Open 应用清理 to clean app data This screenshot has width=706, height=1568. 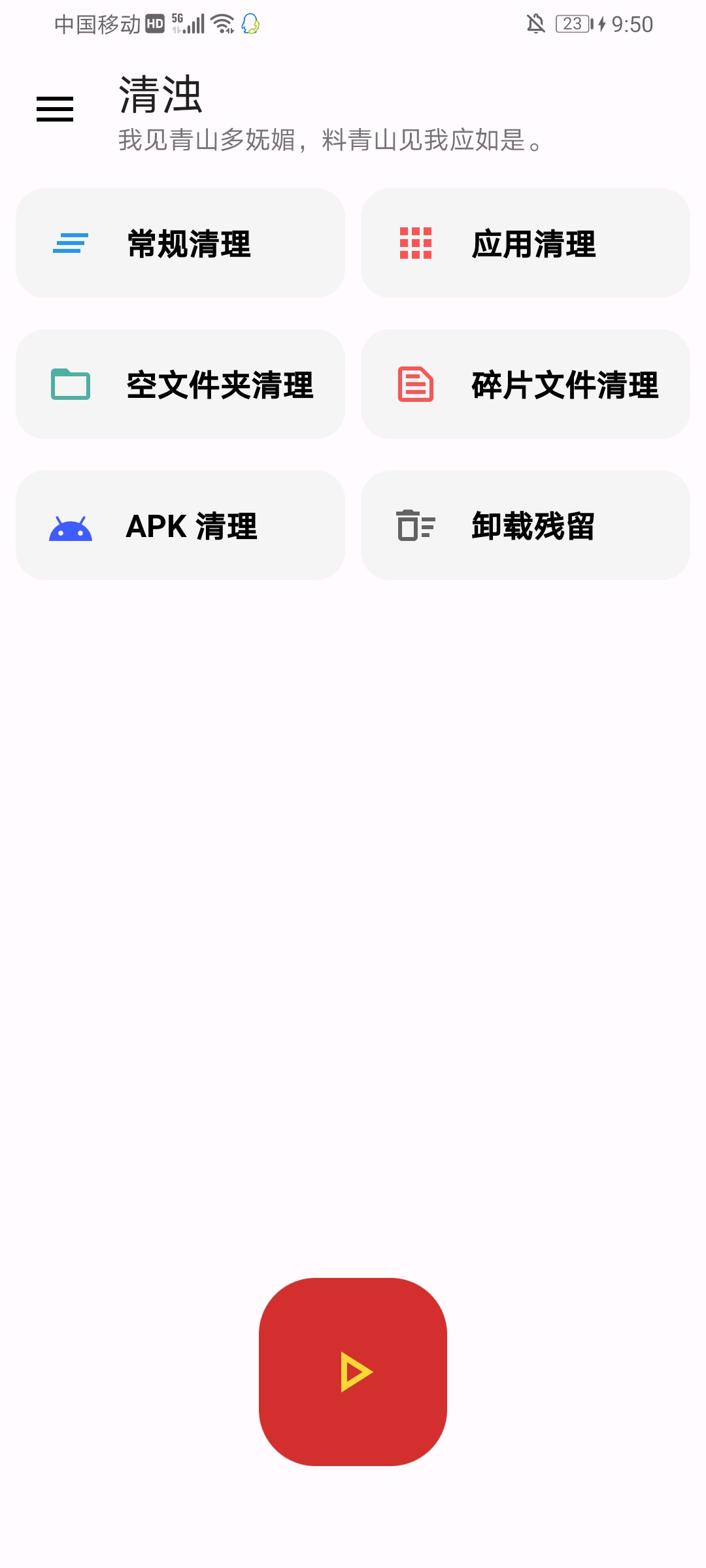coord(526,242)
